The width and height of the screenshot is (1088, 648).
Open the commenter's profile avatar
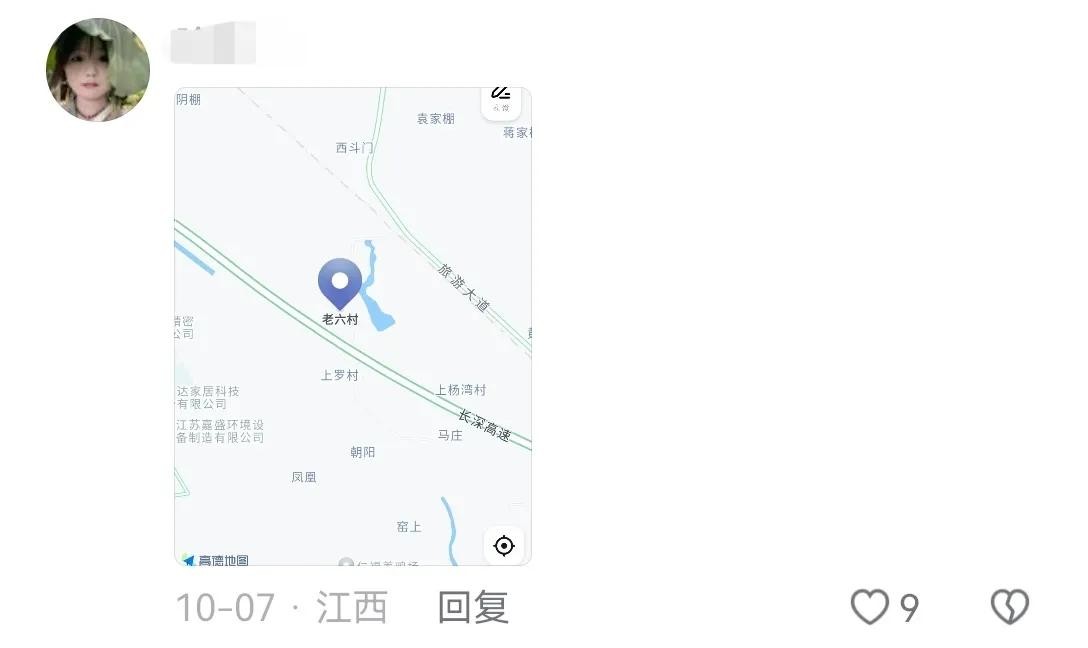point(98,70)
